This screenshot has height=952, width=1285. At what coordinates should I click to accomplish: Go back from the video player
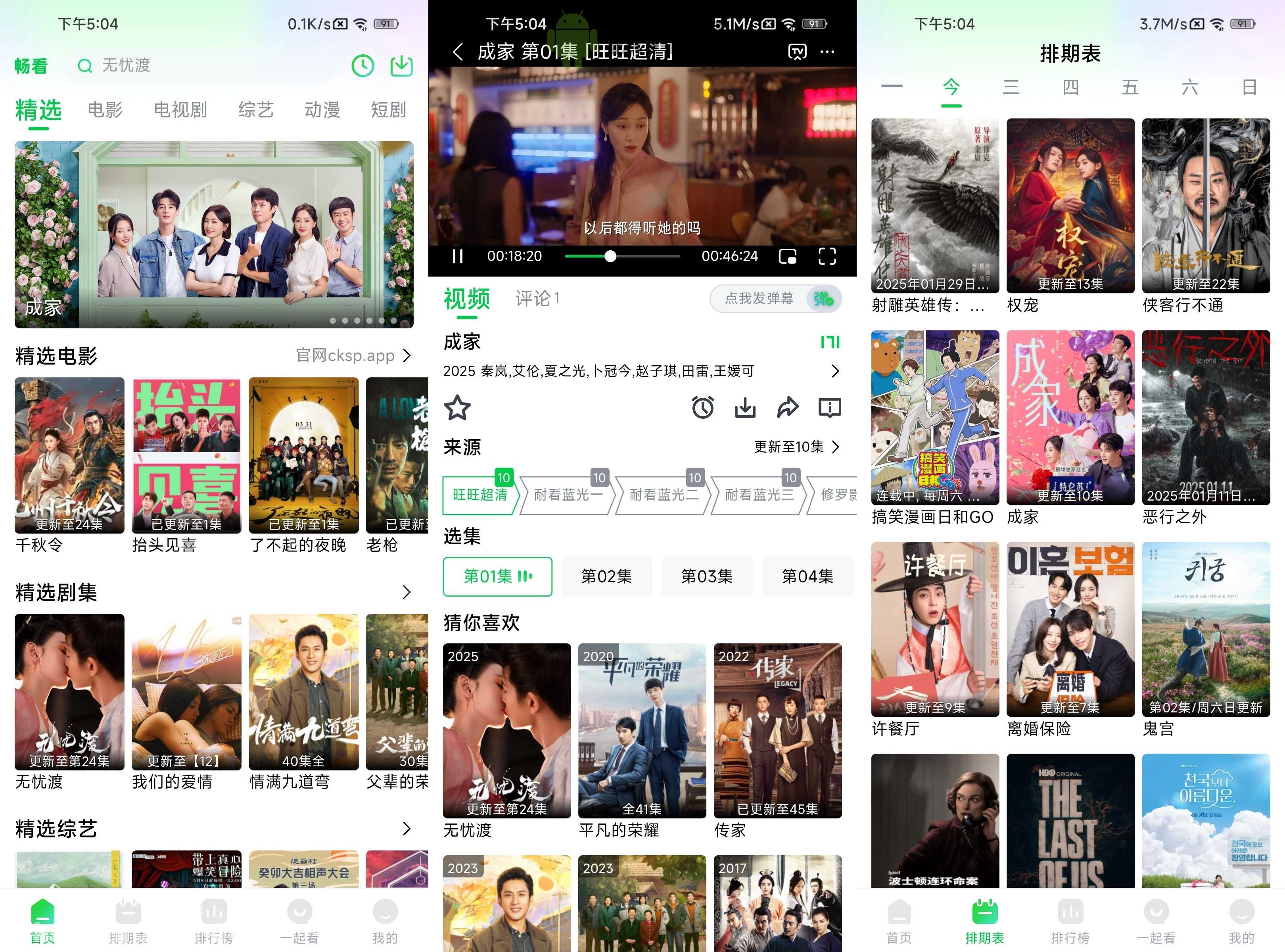[x=458, y=52]
